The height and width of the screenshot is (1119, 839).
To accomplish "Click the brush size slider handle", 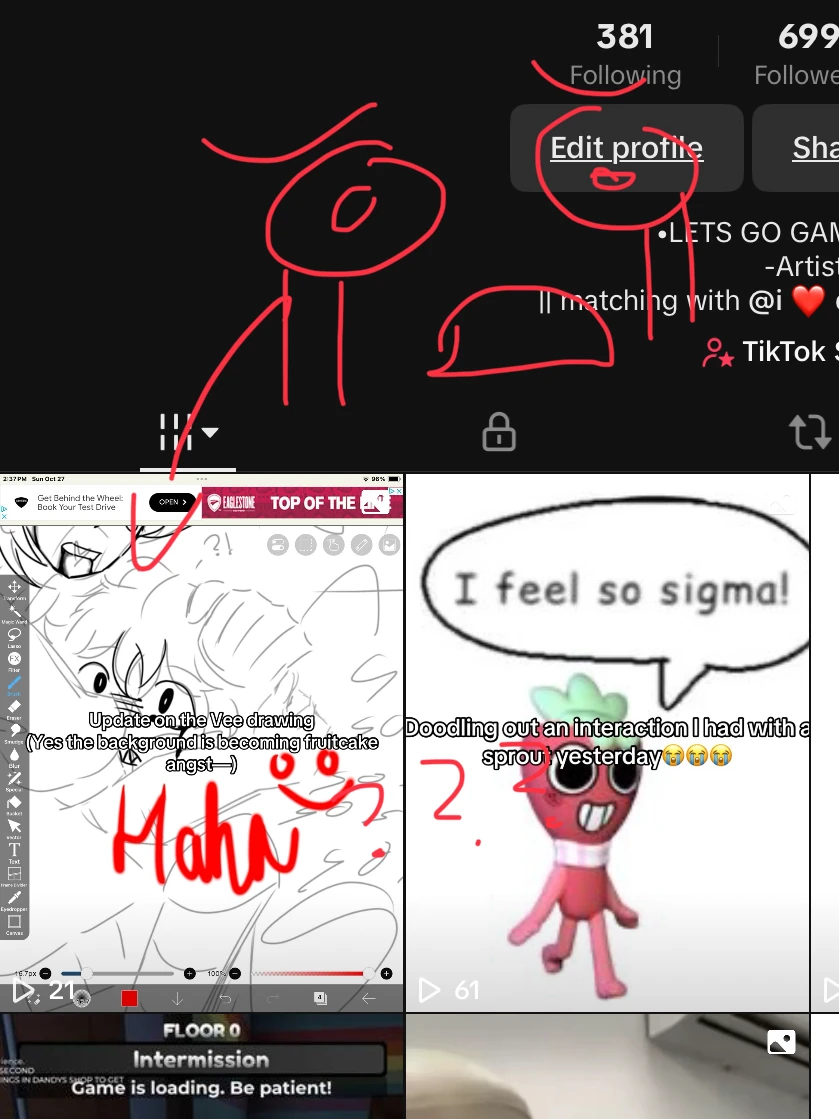I will pyautogui.click(x=88, y=971).
